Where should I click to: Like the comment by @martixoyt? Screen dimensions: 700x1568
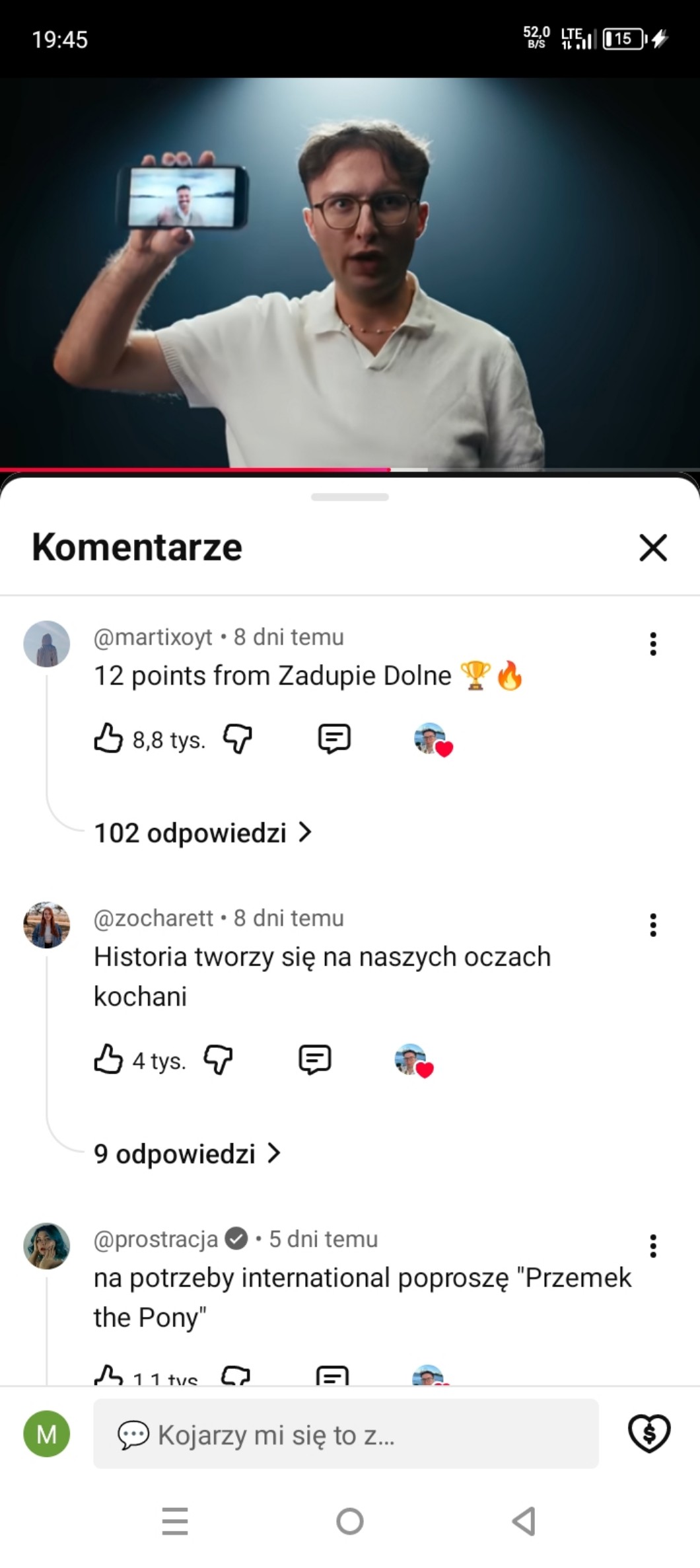tap(108, 739)
